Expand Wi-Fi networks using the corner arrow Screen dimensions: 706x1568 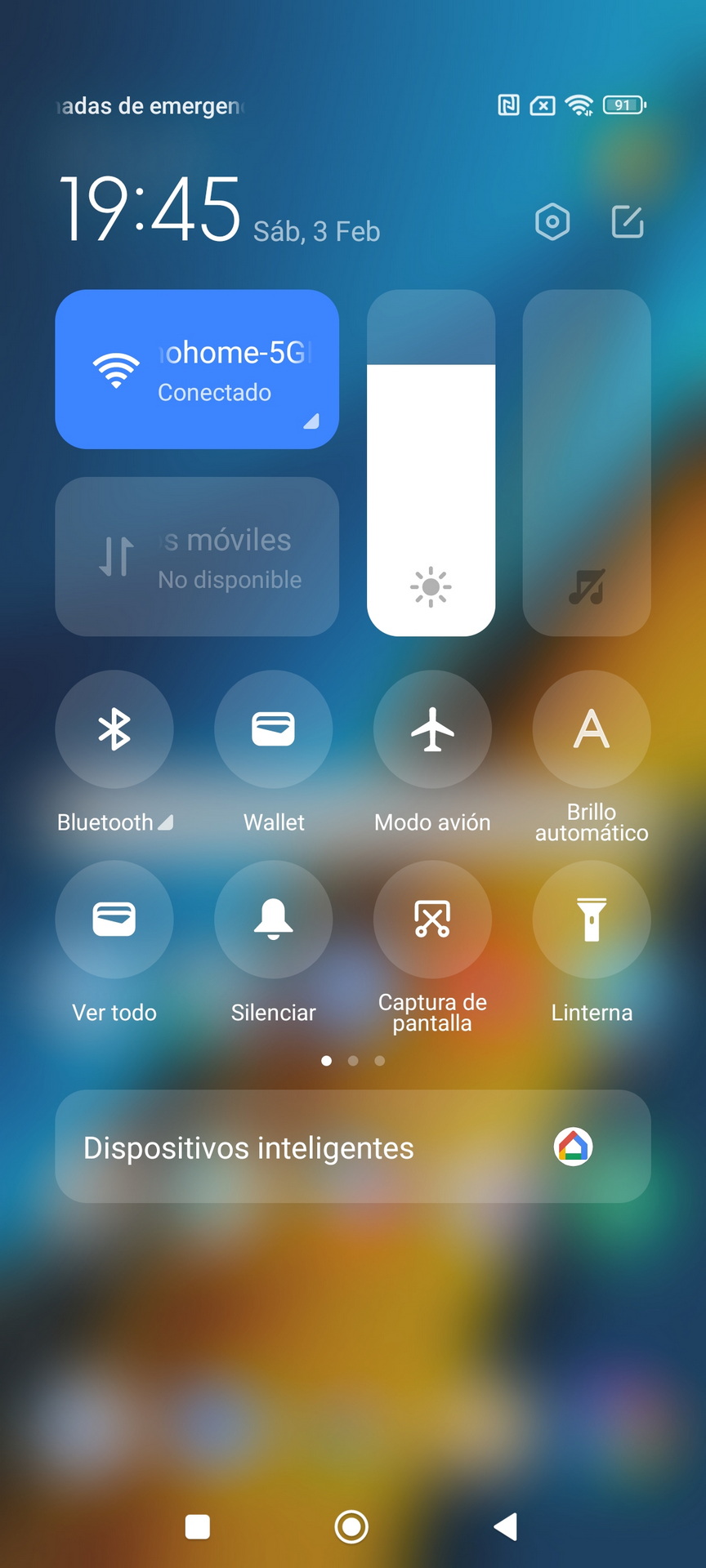tap(311, 421)
